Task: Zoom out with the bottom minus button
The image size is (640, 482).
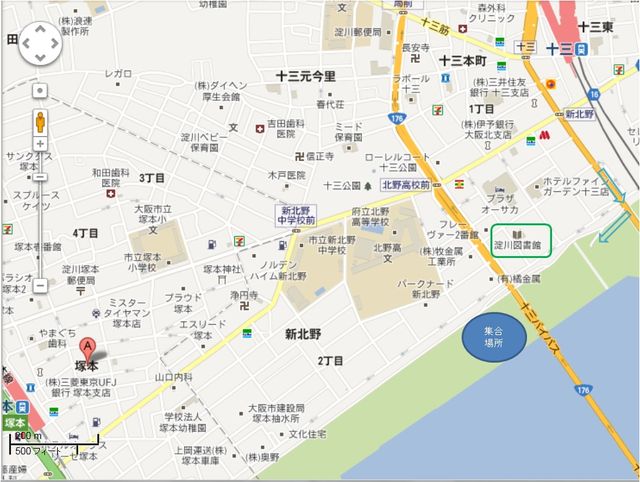Action: [41, 284]
